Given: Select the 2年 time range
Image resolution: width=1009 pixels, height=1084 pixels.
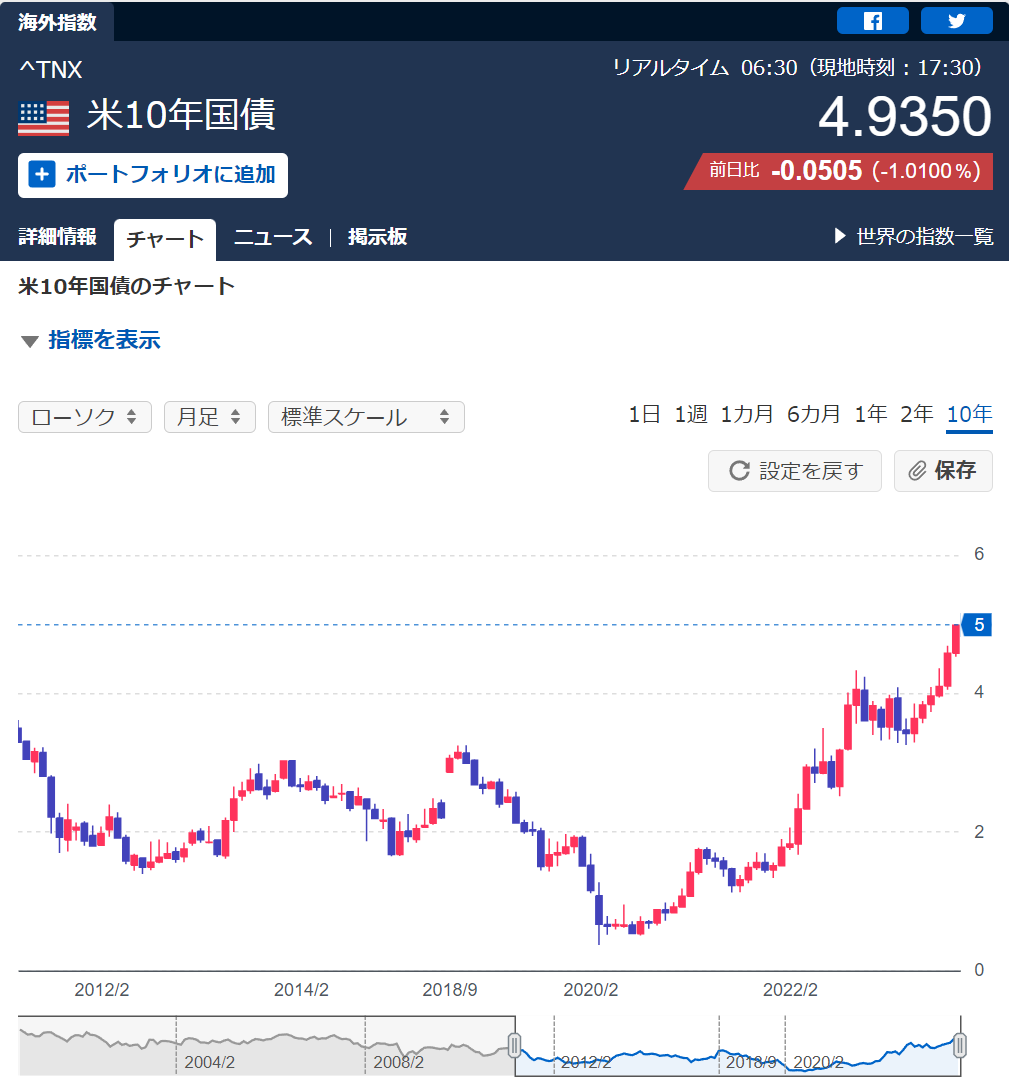Looking at the screenshot, I should click(916, 415).
